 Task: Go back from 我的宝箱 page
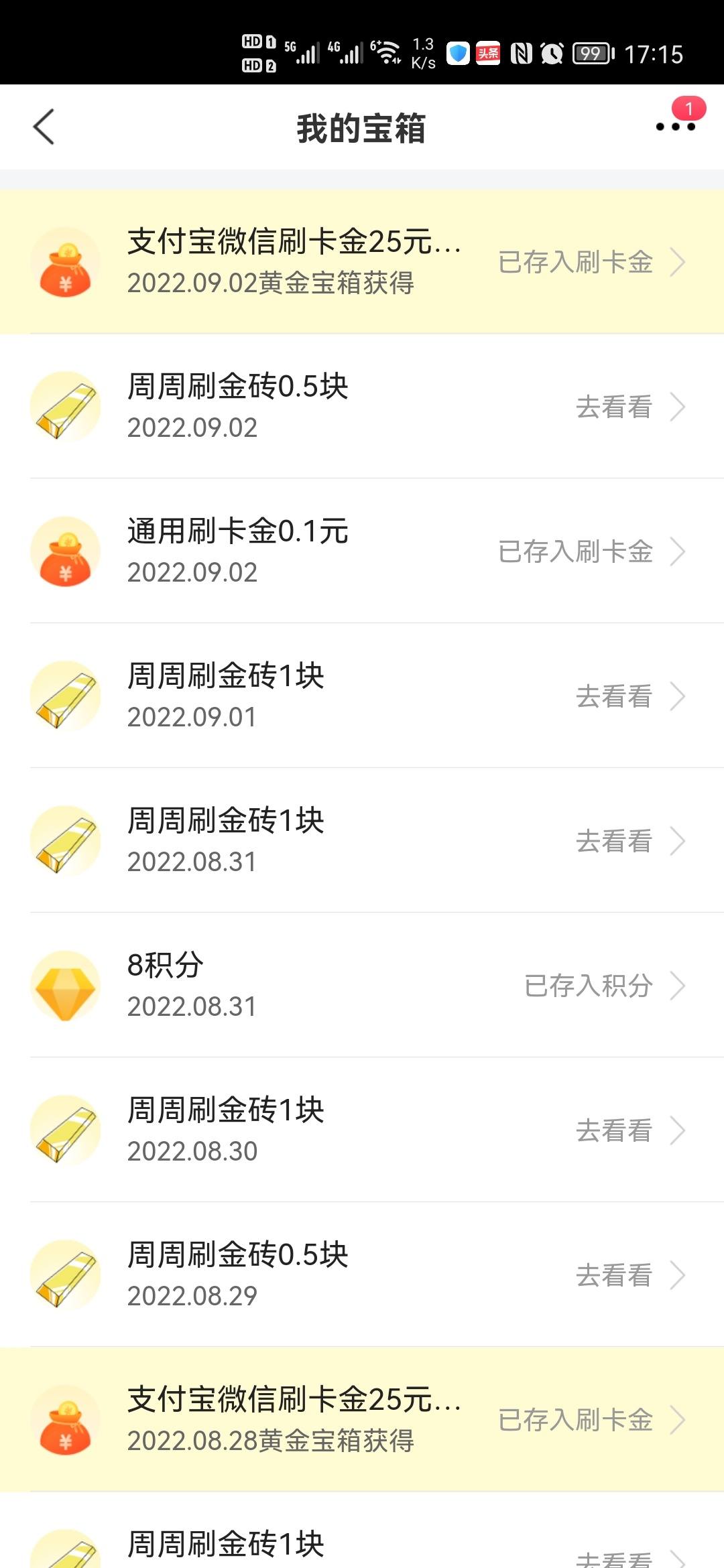tap(44, 127)
